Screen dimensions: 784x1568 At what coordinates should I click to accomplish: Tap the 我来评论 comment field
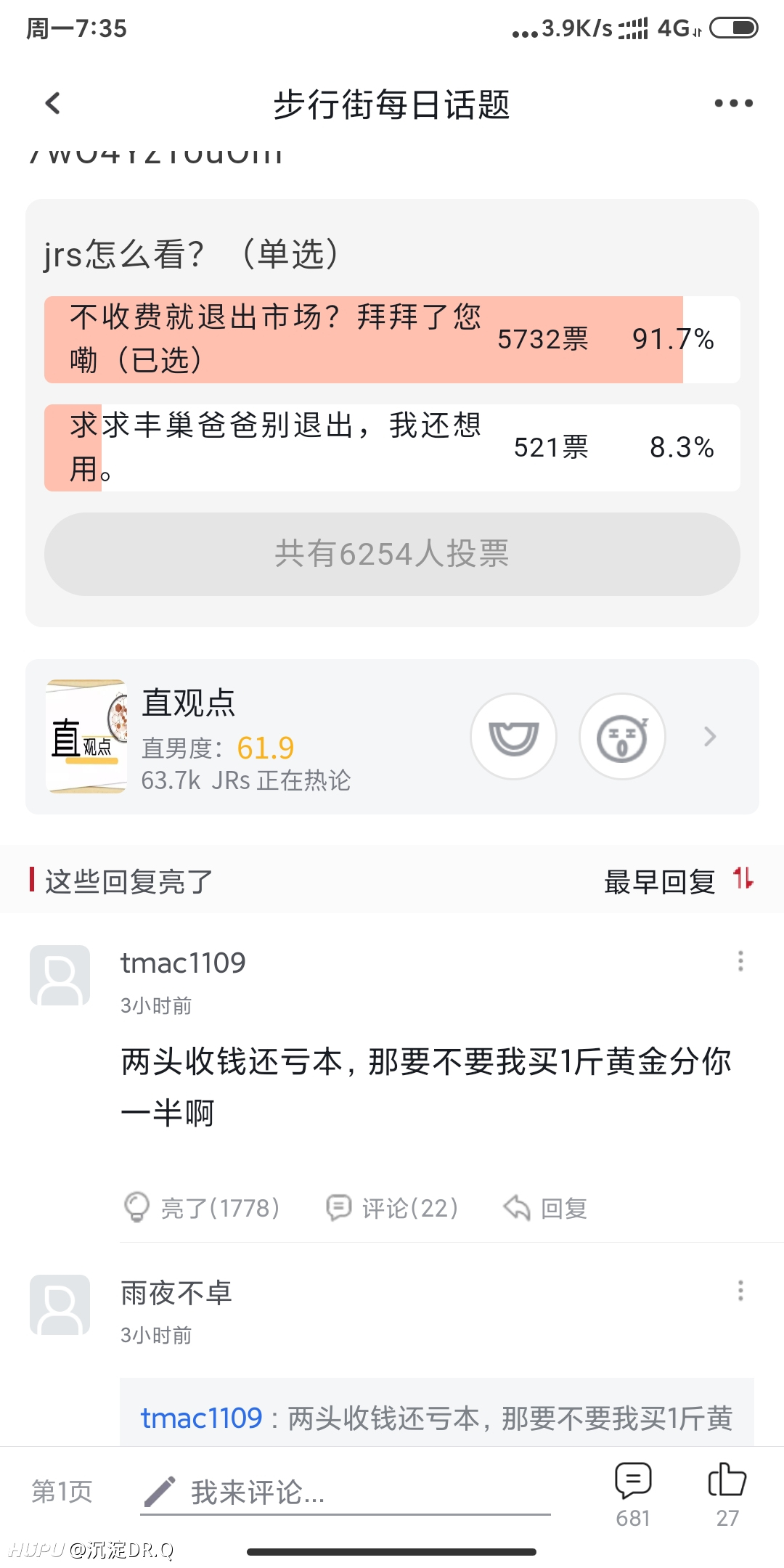(346, 1493)
